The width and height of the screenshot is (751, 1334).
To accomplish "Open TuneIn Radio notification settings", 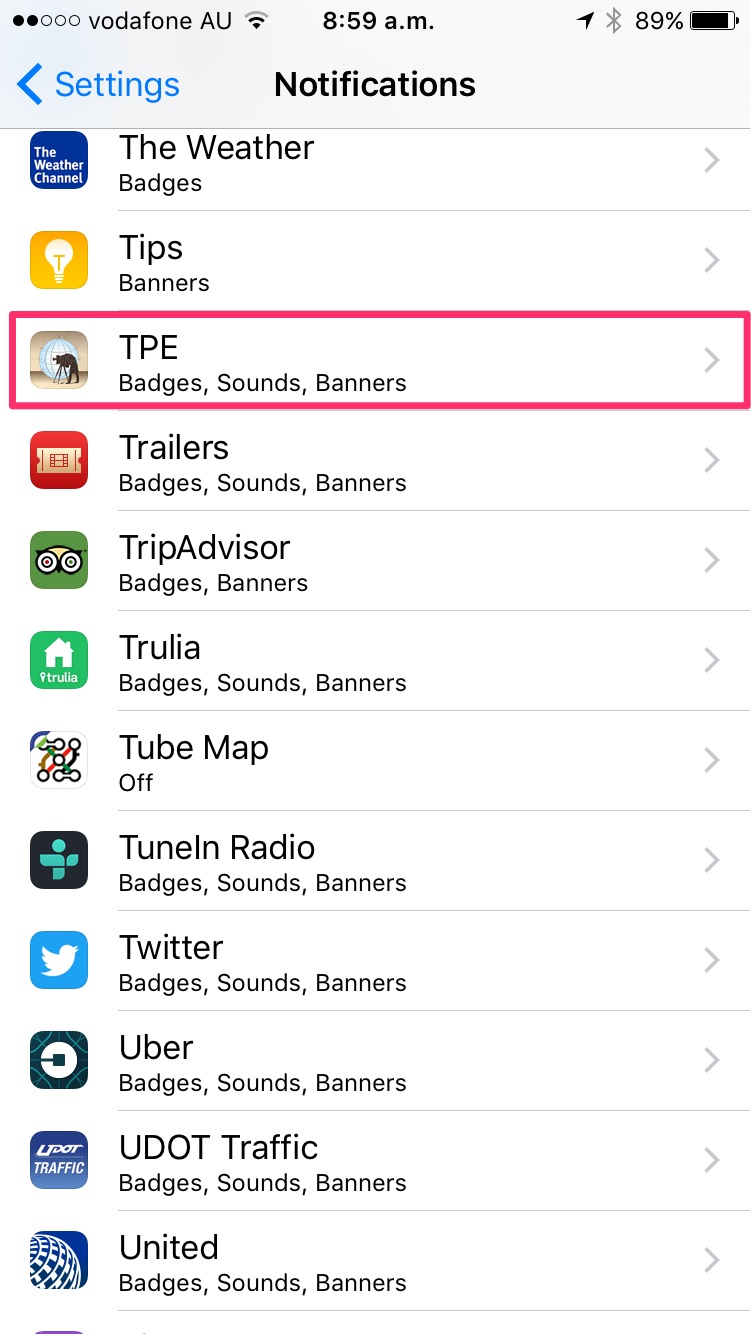I will click(375, 860).
